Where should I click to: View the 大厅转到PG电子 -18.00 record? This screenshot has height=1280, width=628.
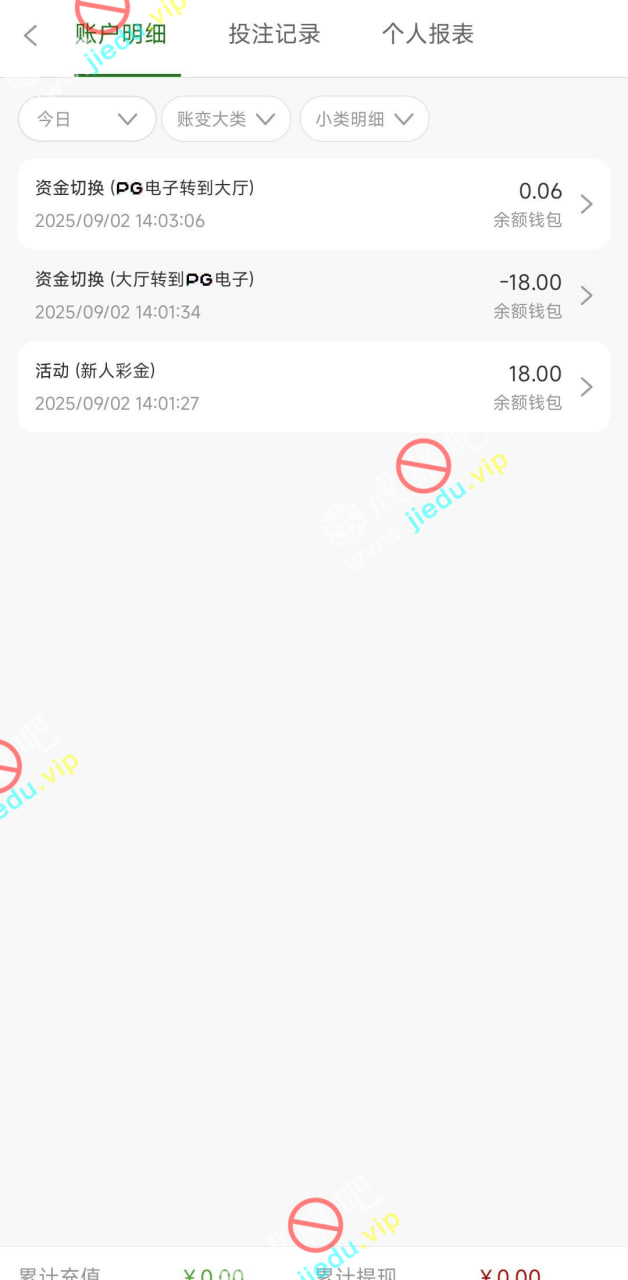pyautogui.click(x=313, y=295)
